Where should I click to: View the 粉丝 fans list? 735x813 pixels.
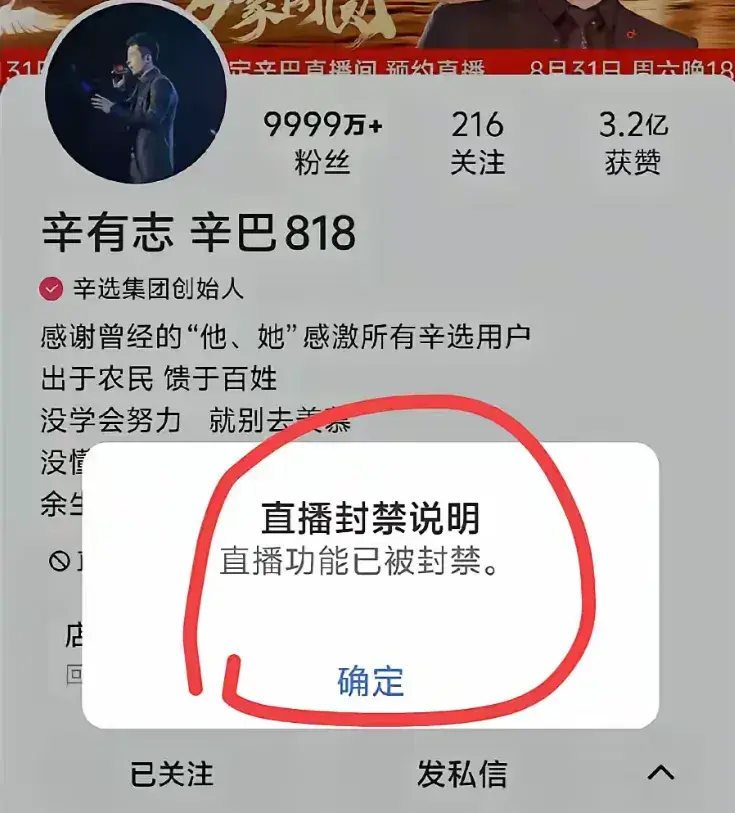click(322, 143)
